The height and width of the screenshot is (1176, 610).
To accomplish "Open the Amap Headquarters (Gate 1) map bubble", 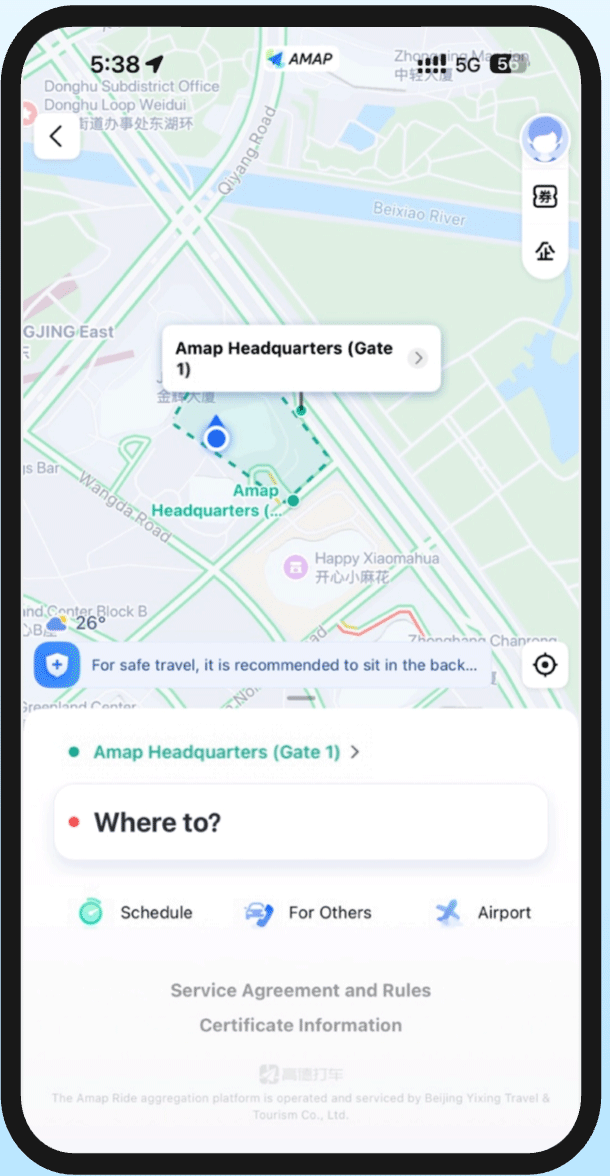I will pyautogui.click(x=300, y=358).
